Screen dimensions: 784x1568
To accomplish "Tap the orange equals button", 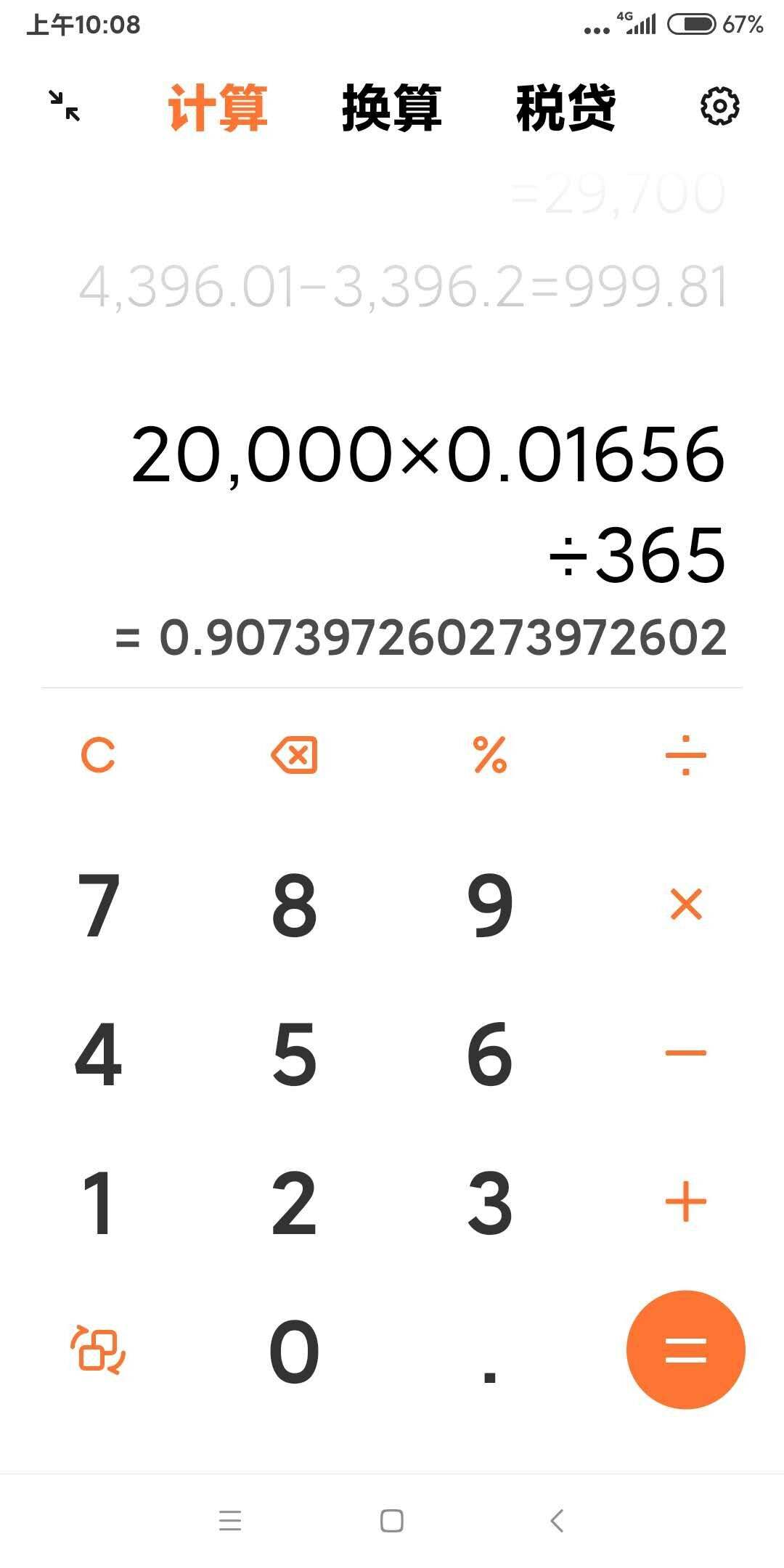I will click(685, 1350).
